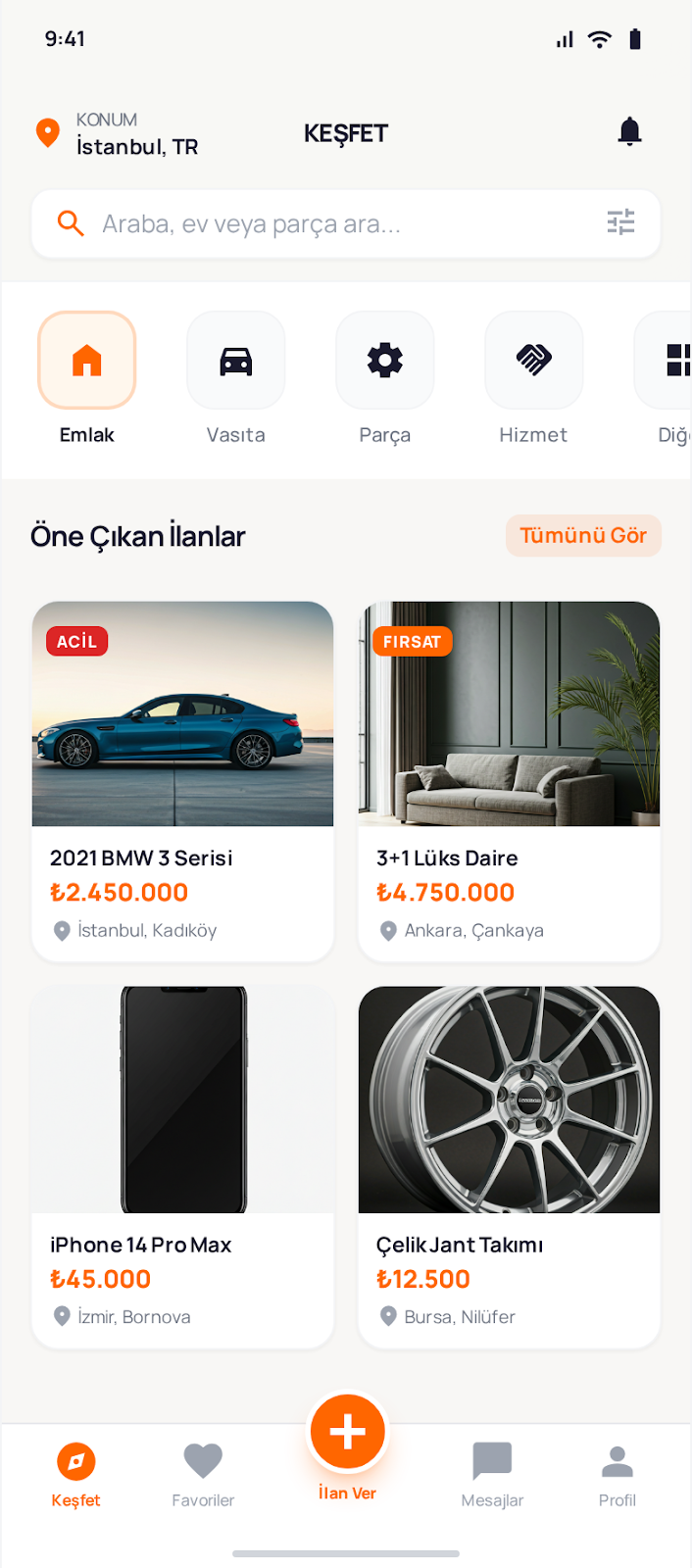The image size is (692, 1568).
Task: Open the 2021 BMW 3 Serisi listing
Action: click(182, 780)
